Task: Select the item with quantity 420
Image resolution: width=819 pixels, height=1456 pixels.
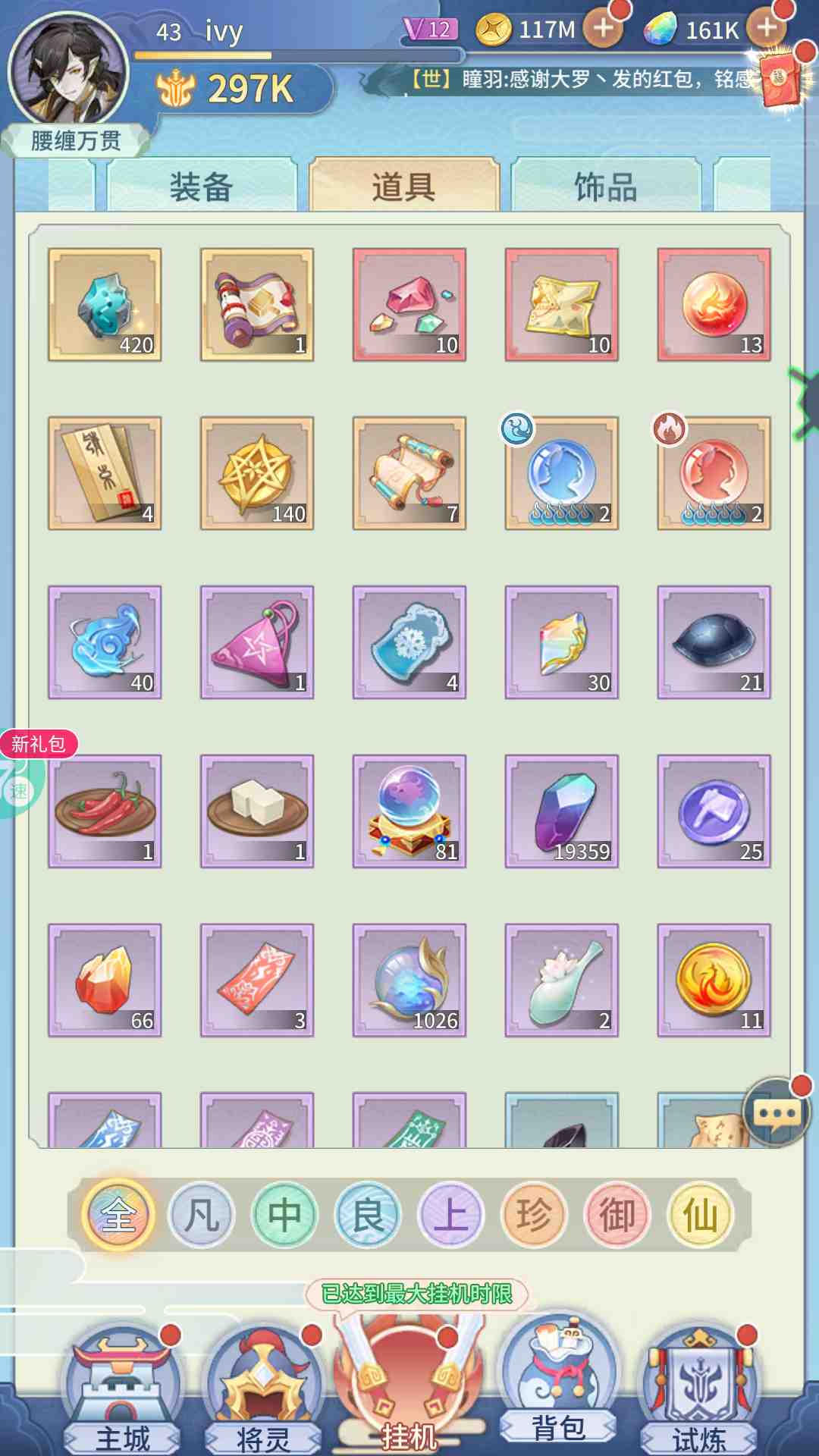Action: 105,304
